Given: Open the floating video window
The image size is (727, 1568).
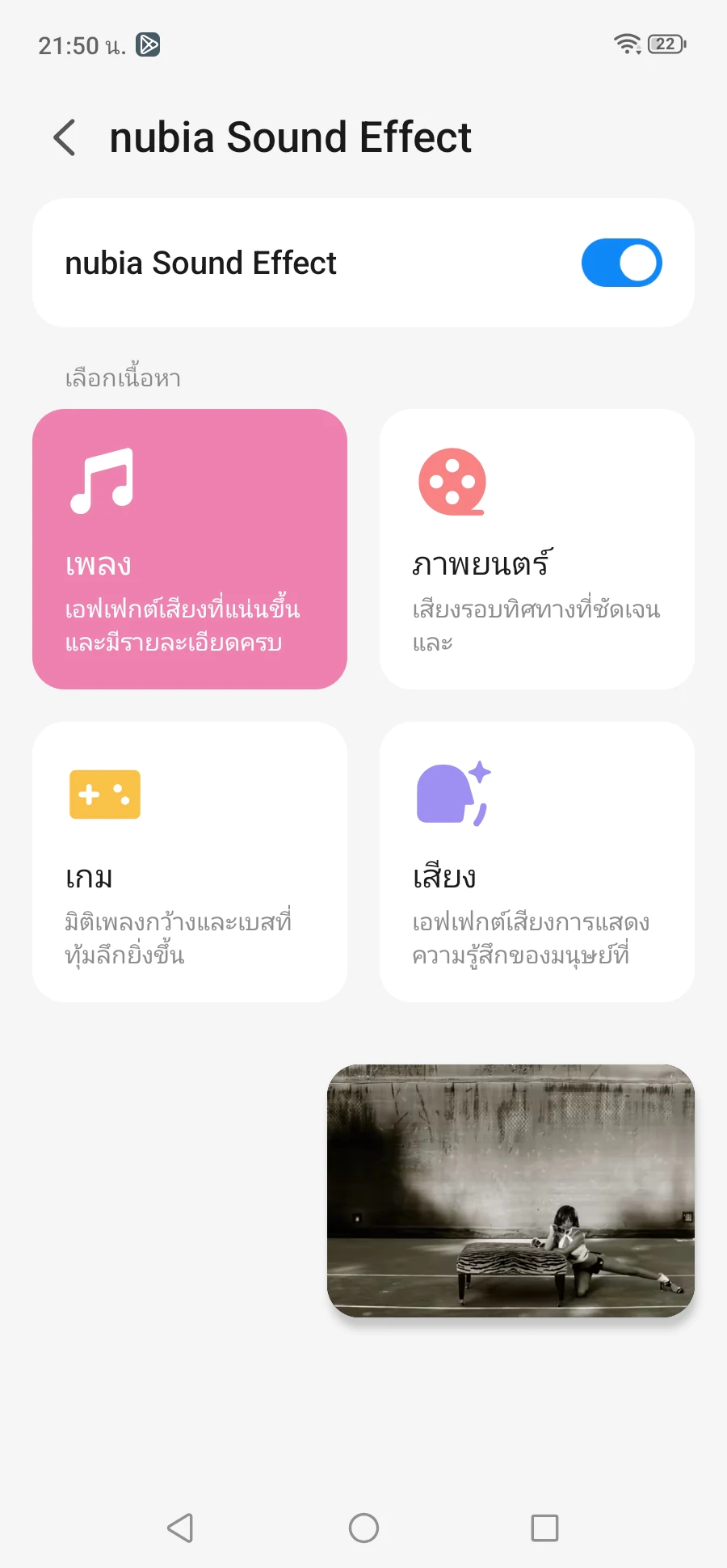Looking at the screenshot, I should coord(511,1191).
